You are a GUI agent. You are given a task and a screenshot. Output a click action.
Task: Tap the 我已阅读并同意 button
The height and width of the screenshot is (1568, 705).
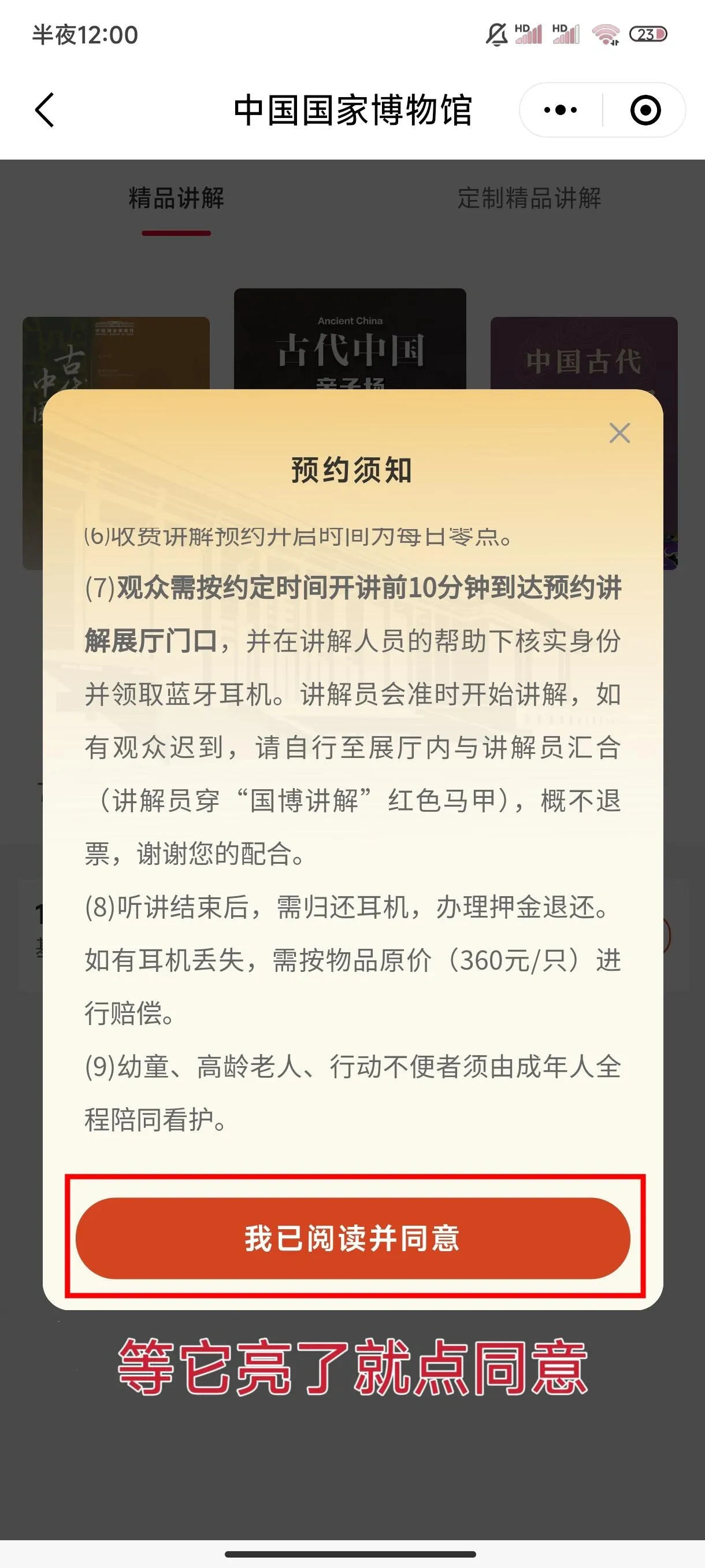coord(352,1238)
